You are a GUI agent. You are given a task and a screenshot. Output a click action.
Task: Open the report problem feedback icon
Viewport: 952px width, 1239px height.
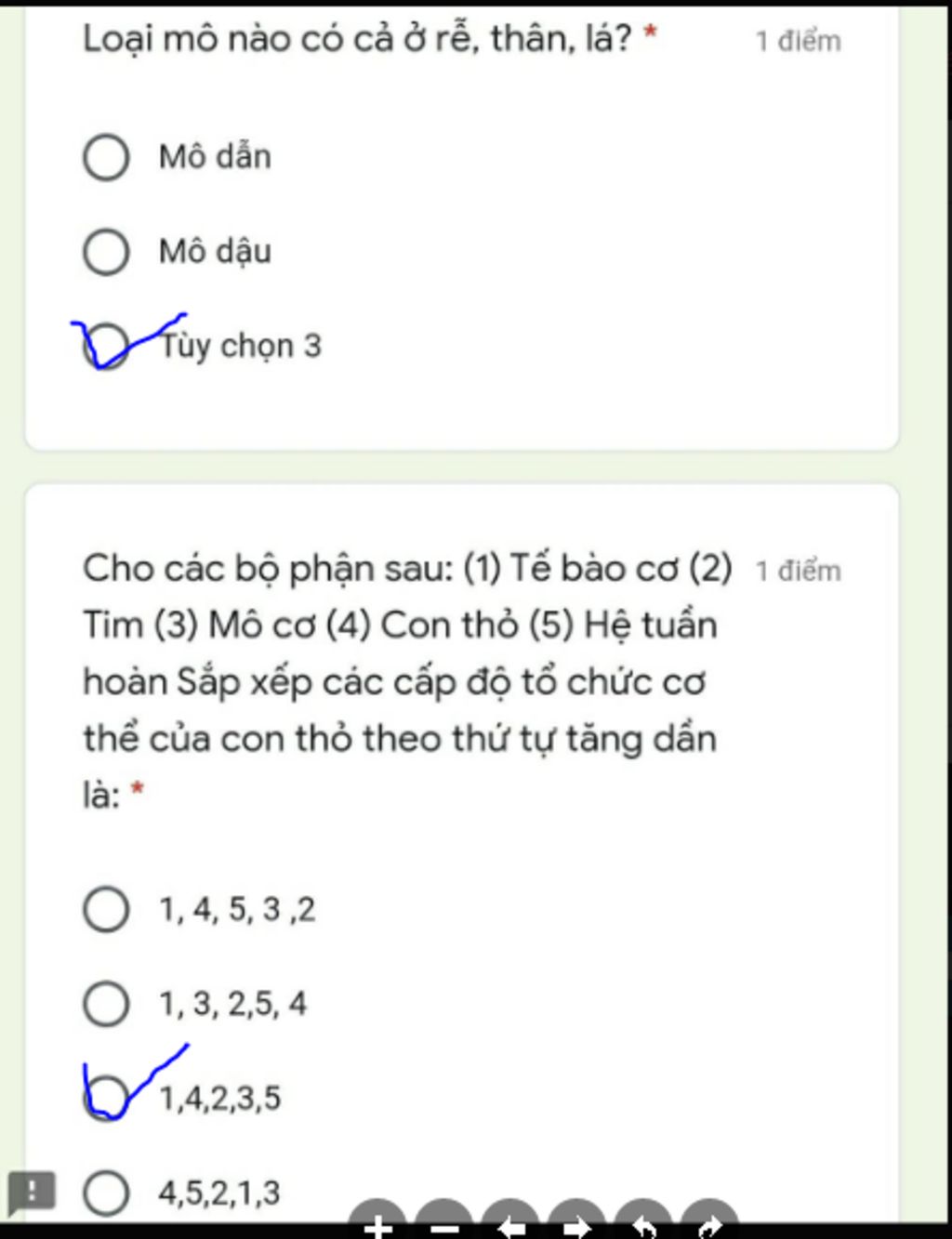(32, 1192)
